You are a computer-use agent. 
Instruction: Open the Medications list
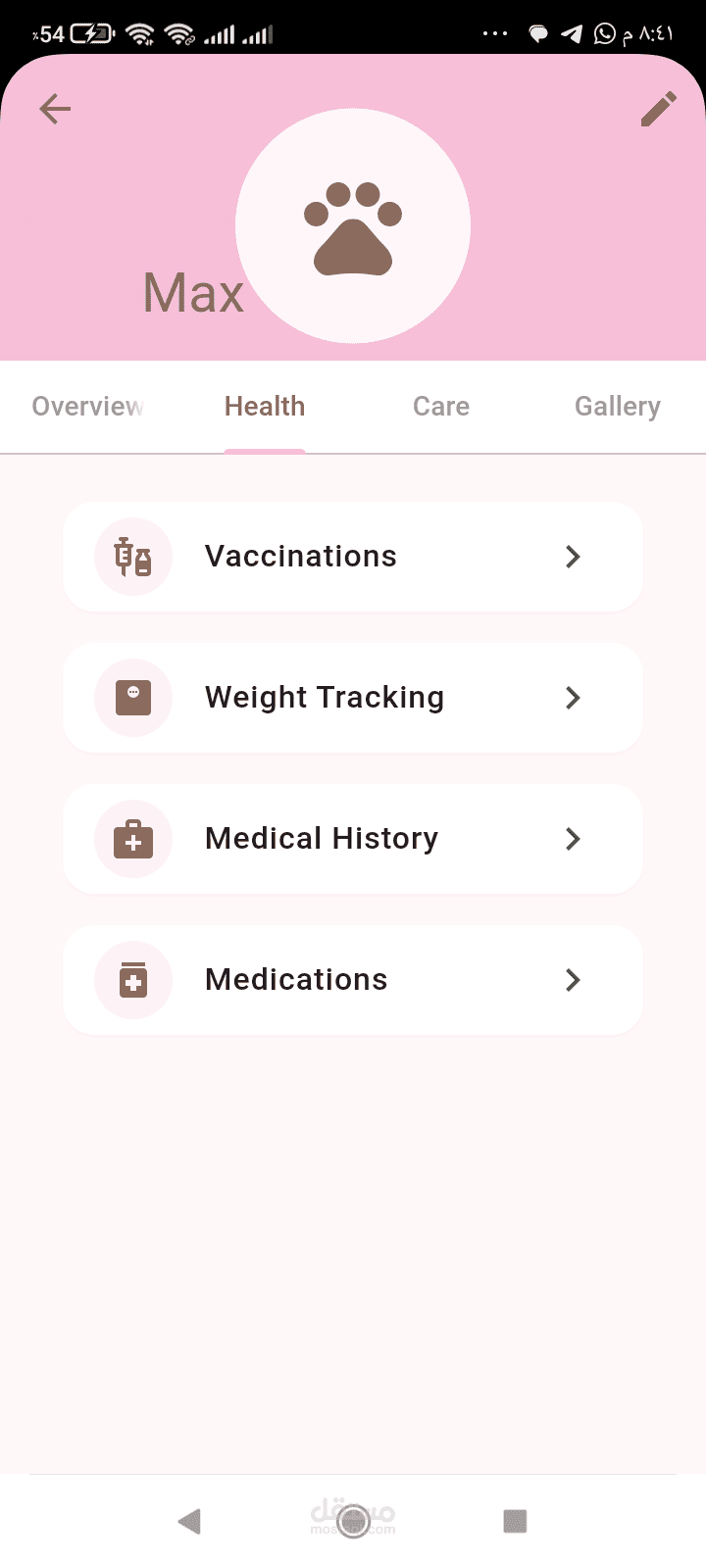click(x=353, y=980)
